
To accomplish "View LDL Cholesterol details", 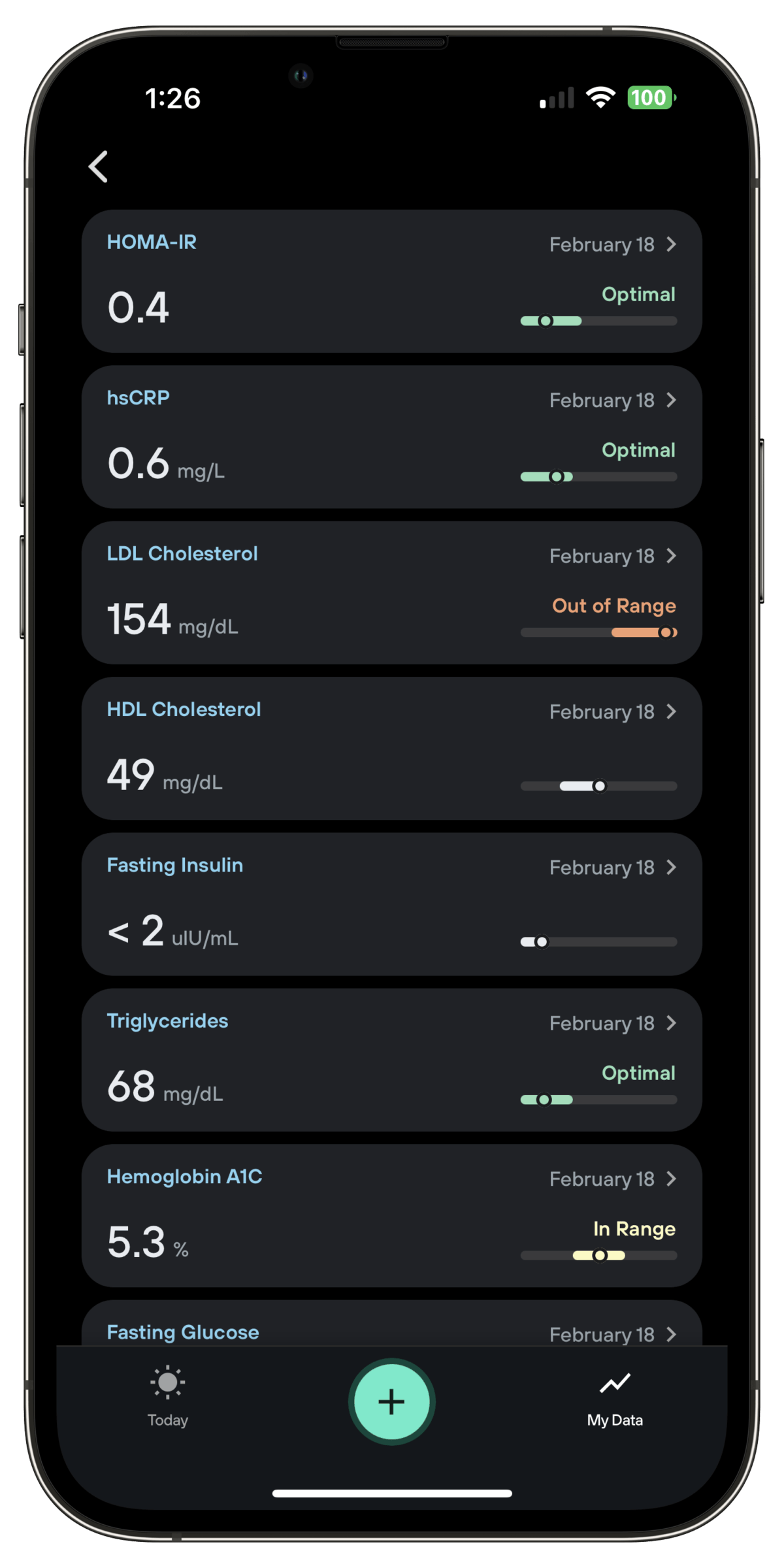I will pyautogui.click(x=392, y=593).
